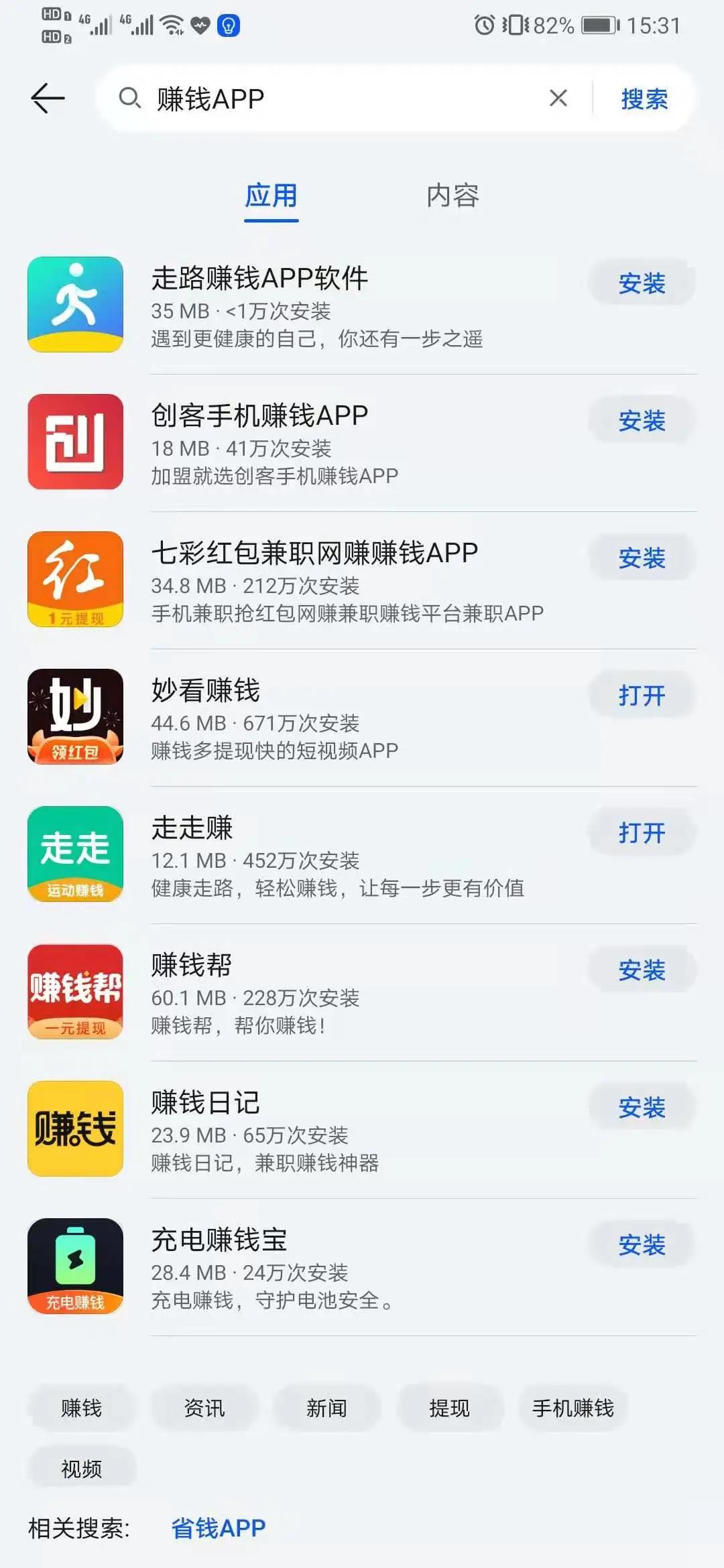Image resolution: width=724 pixels, height=1568 pixels.
Task: Go back using the arrow icon
Action: (x=48, y=99)
